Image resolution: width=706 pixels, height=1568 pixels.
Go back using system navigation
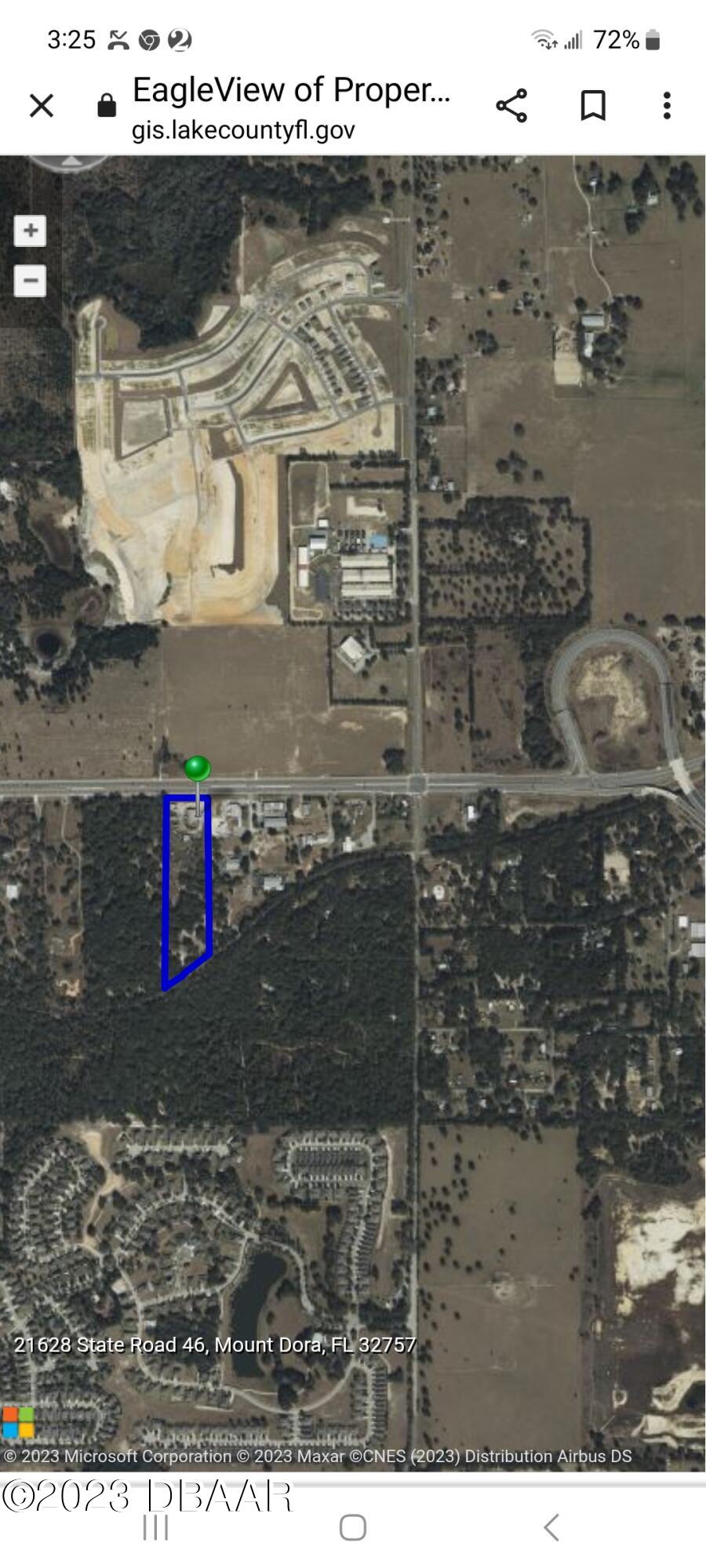551,1527
